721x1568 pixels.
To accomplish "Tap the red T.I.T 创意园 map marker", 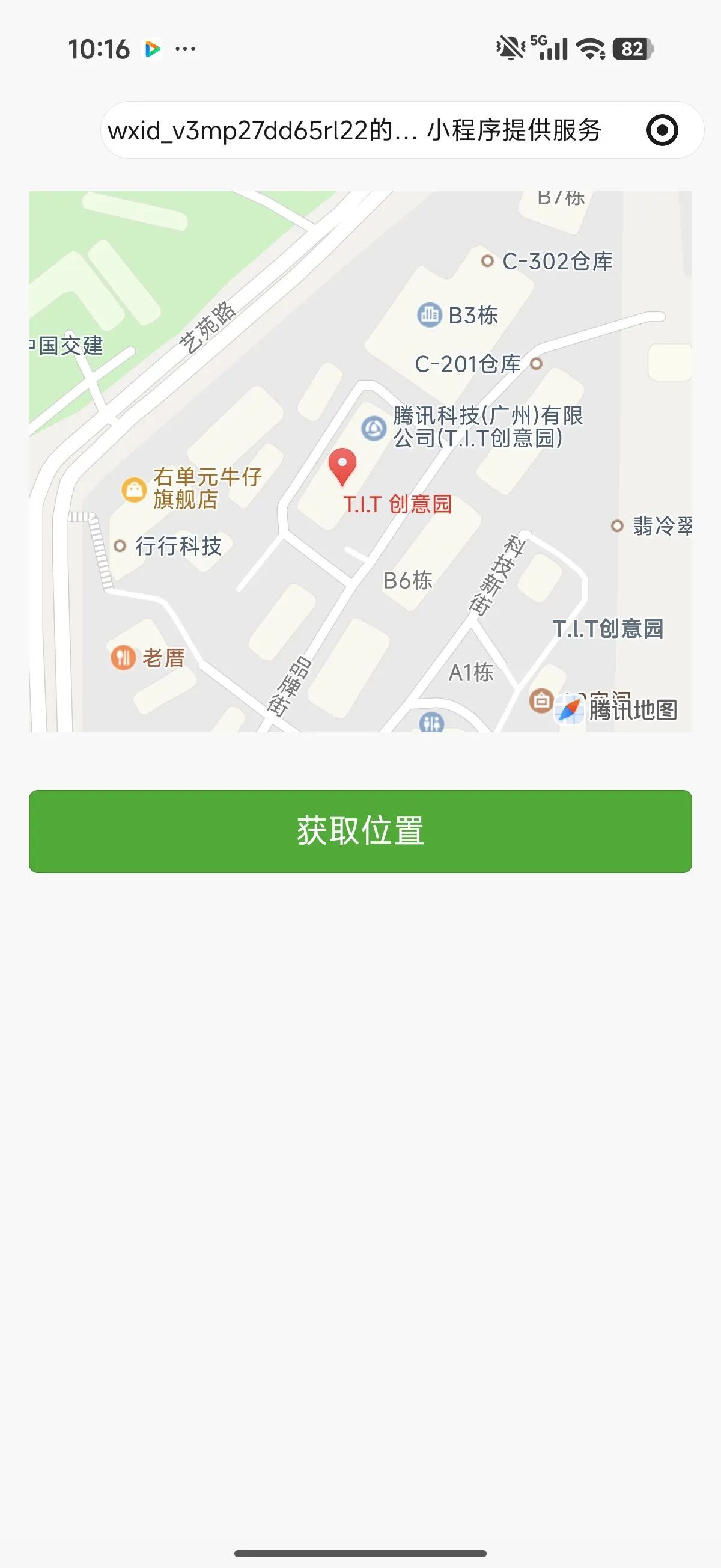I will pyautogui.click(x=342, y=466).
